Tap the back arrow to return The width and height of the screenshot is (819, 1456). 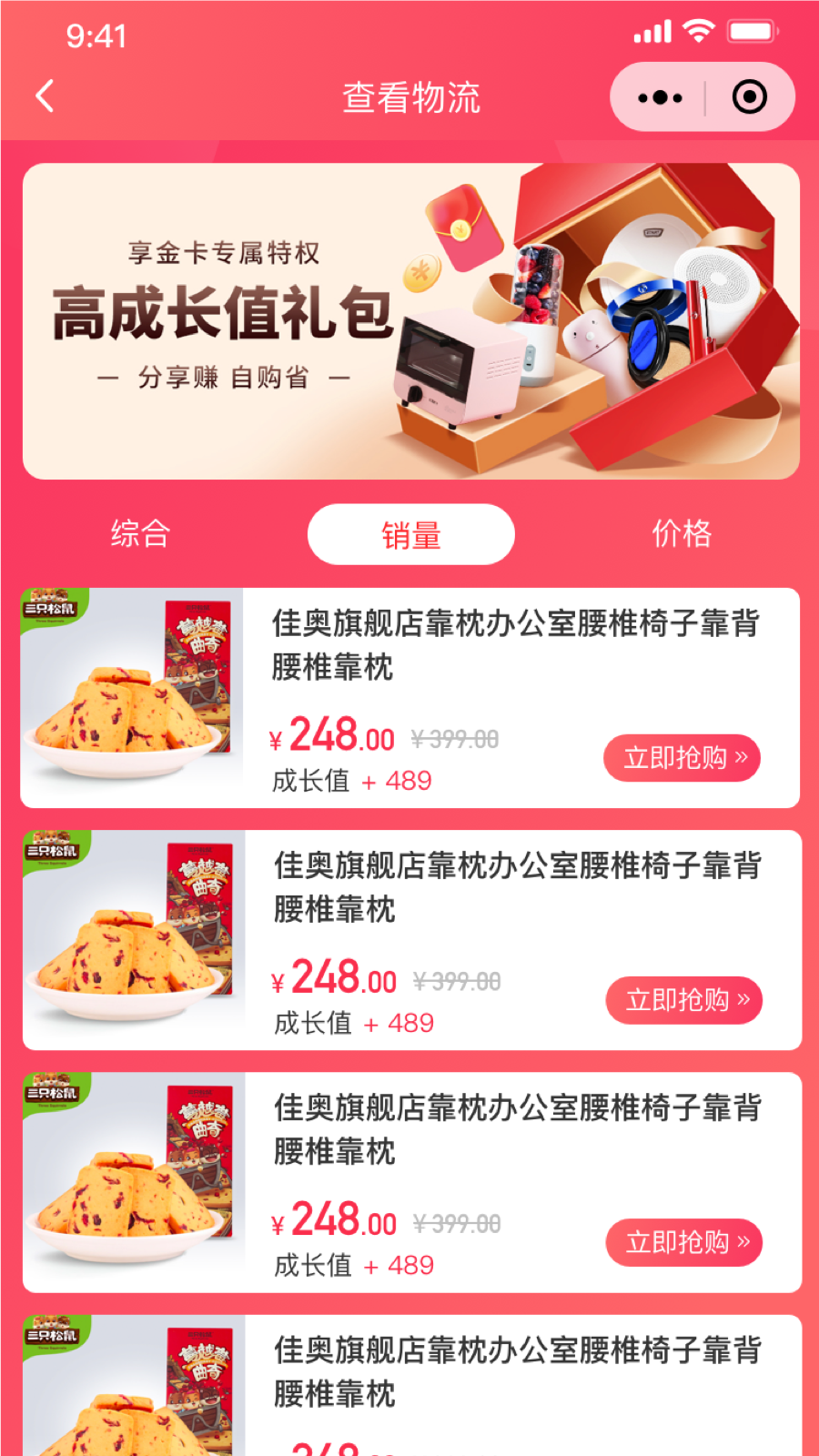(x=44, y=96)
